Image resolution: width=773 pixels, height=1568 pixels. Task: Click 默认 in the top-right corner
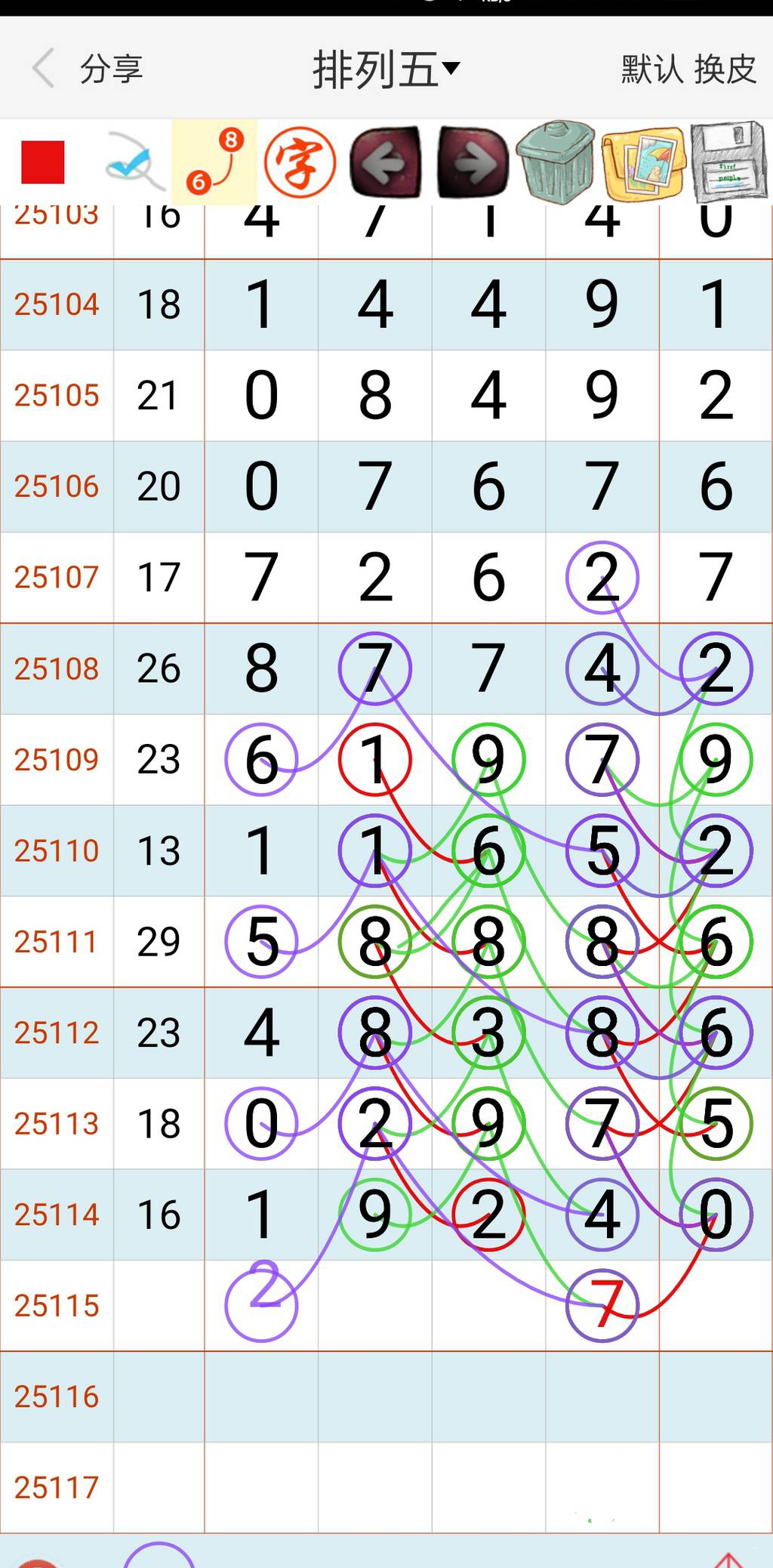pos(652,70)
